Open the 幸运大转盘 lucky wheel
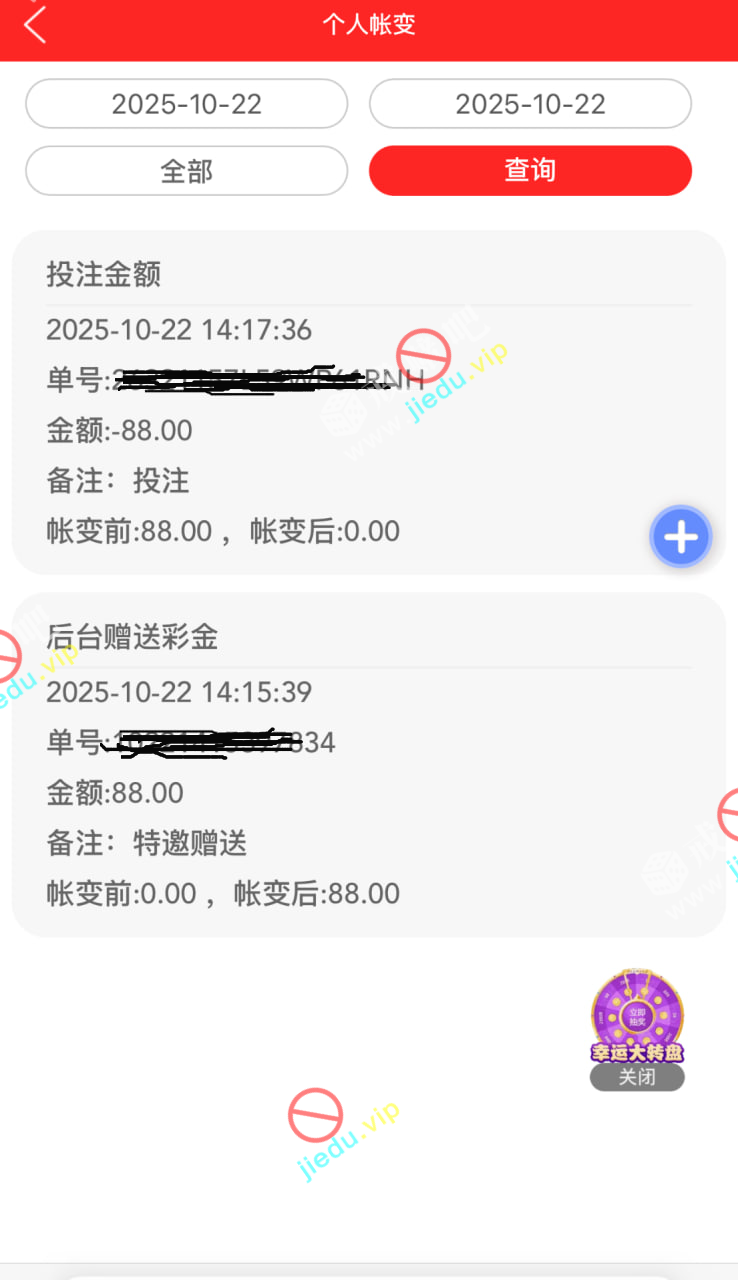The height and width of the screenshot is (1280, 738). click(x=637, y=1015)
